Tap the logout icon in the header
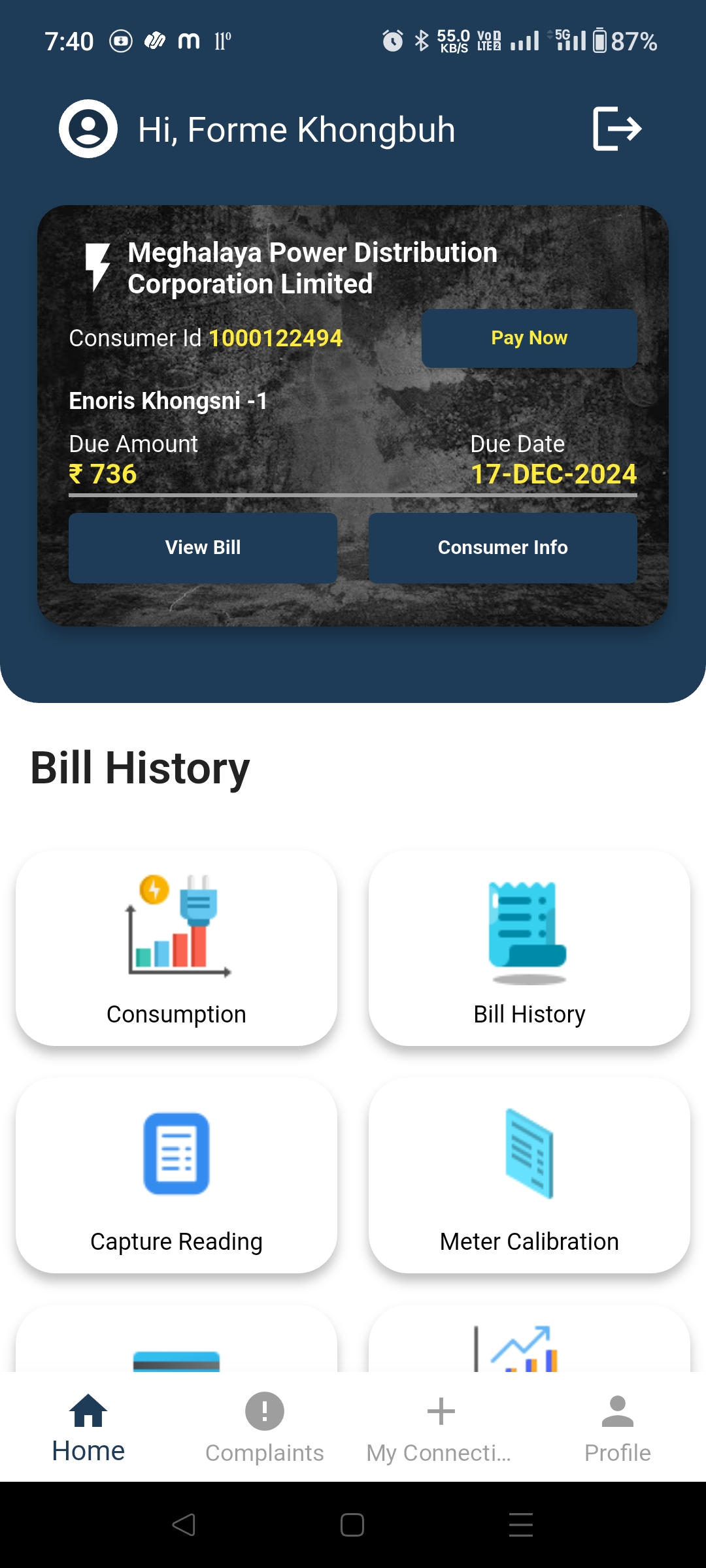 [617, 129]
